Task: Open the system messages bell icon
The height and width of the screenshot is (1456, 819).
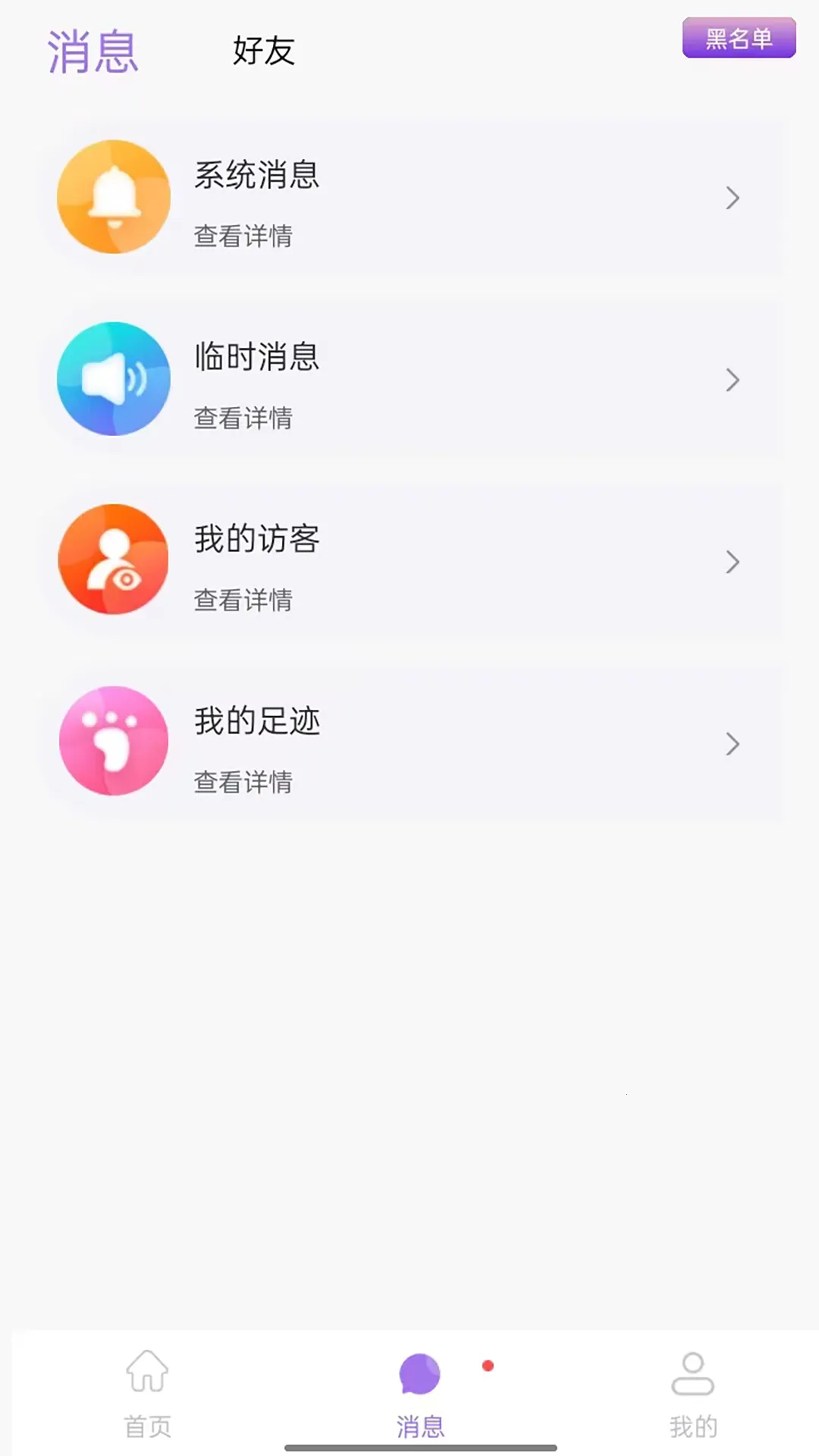Action: coord(113,197)
